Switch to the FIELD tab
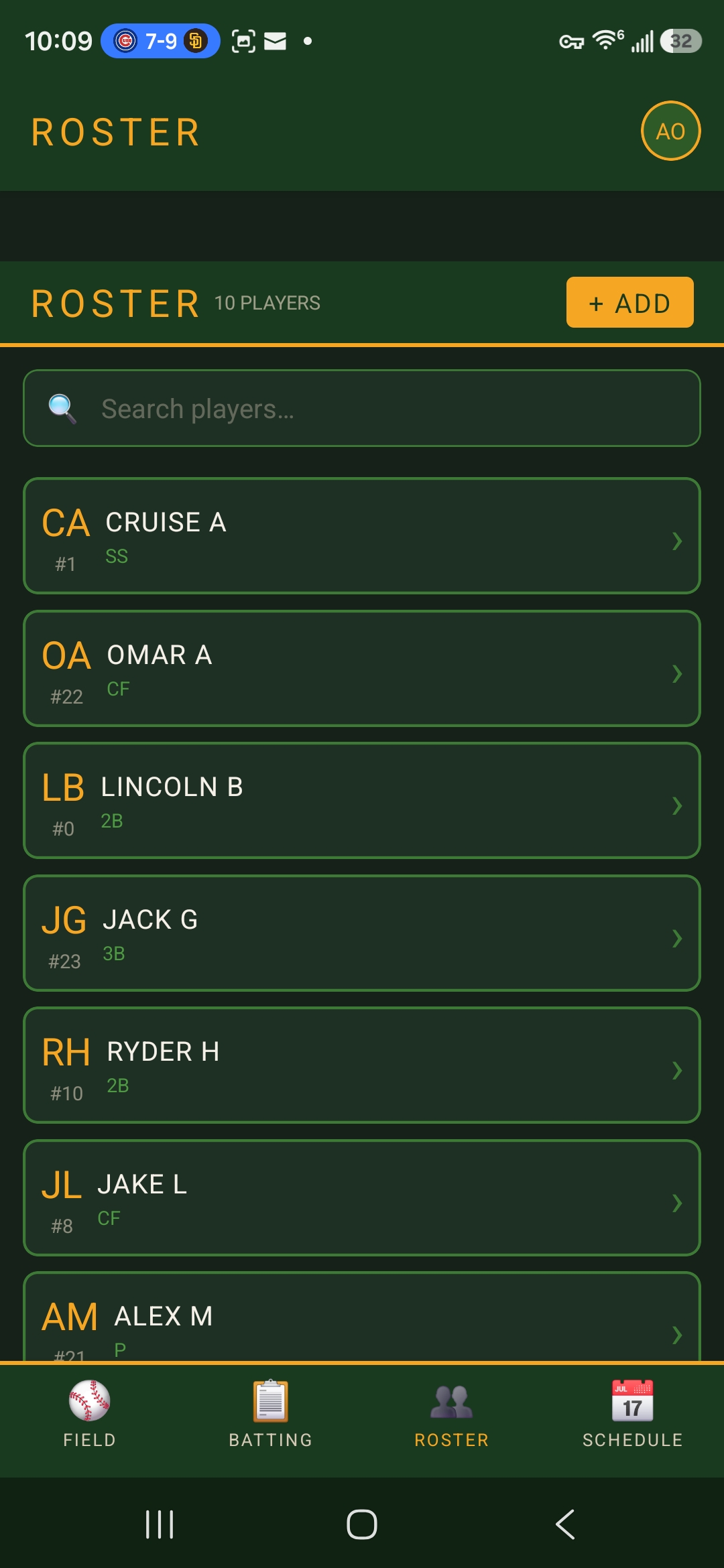Screen dimensions: 724x1568 tap(89, 1439)
